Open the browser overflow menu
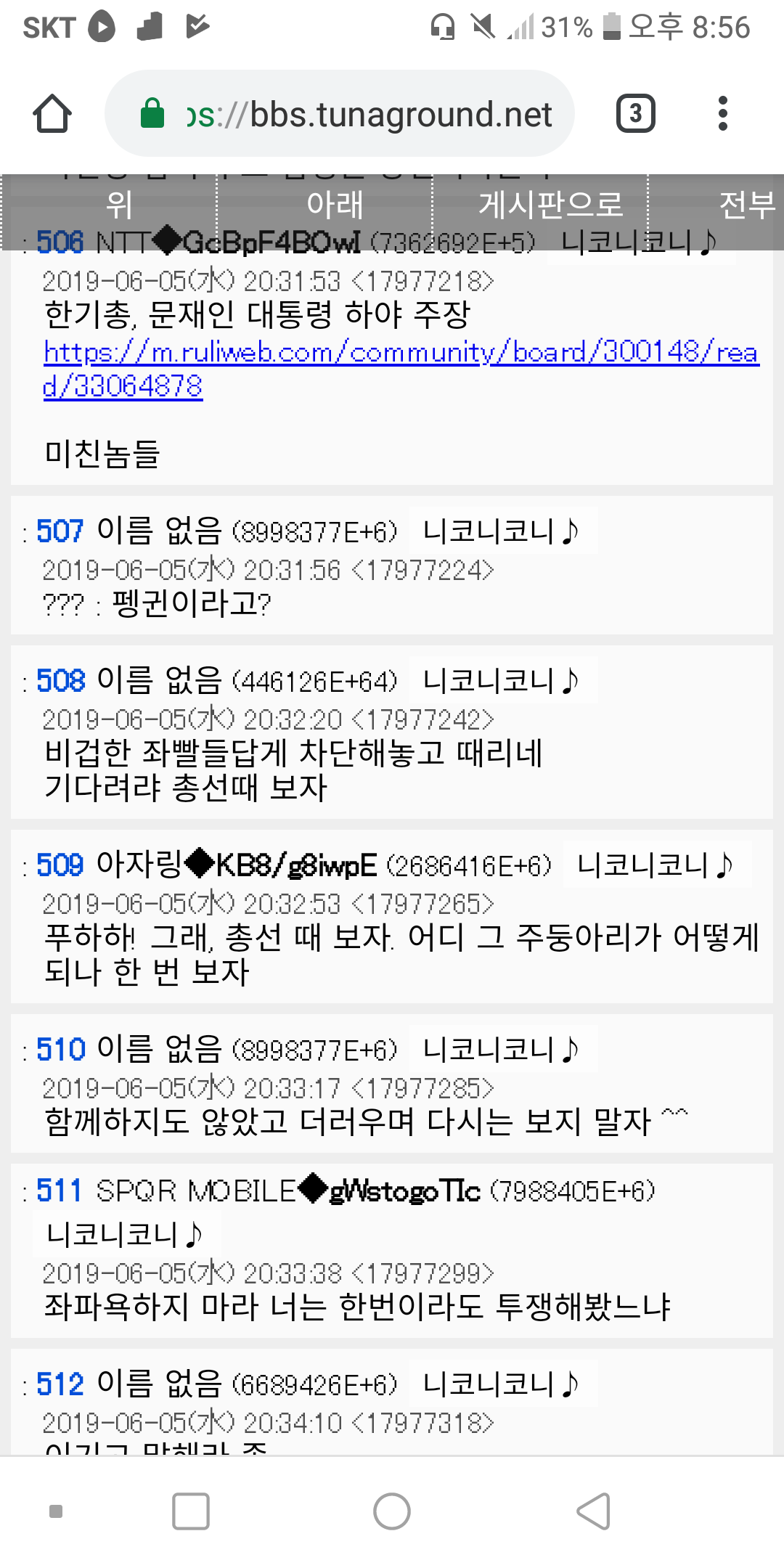Screen dimensions: 784x1568 [722, 114]
